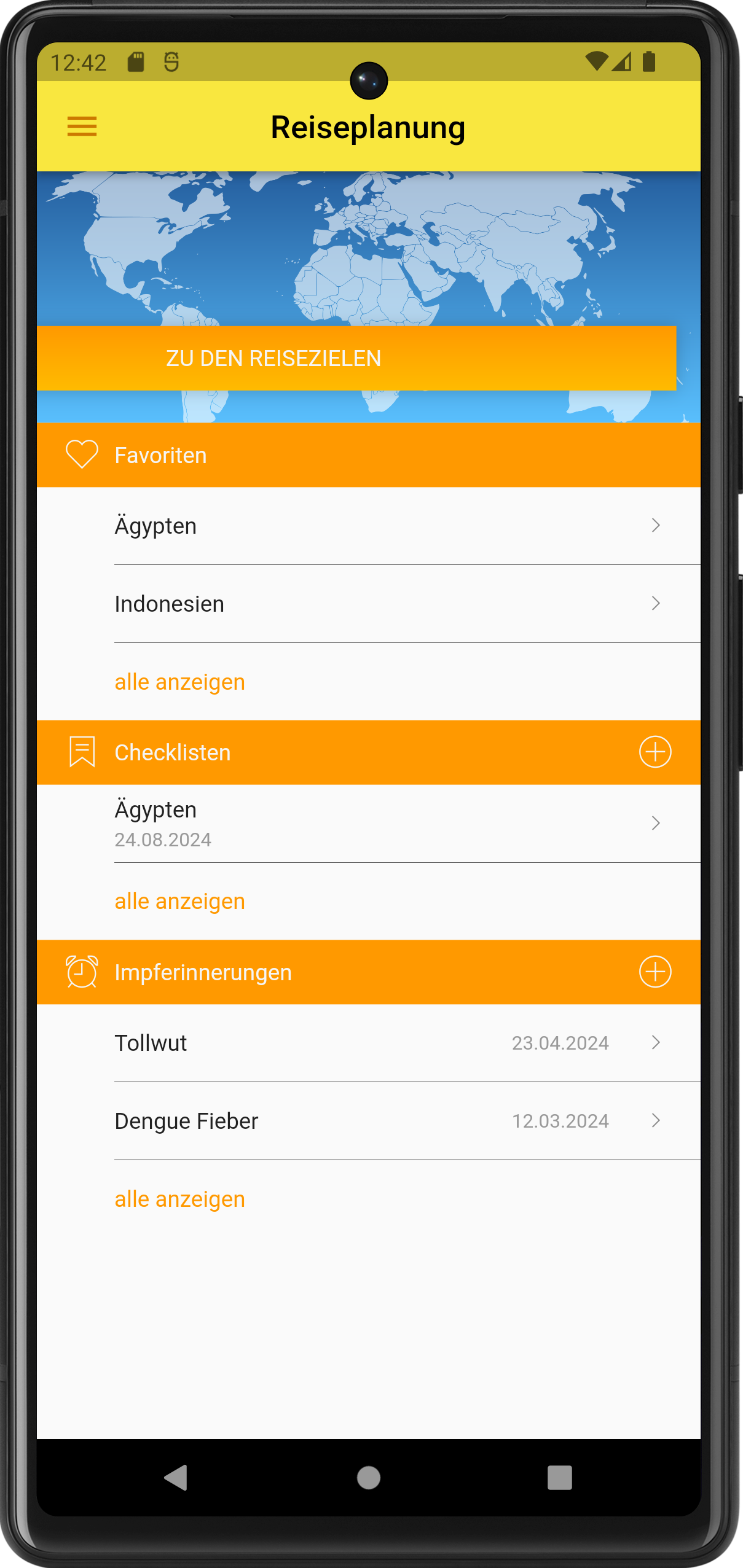Show all entries under Checklisten
Image resolution: width=743 pixels, height=1568 pixels.
(179, 901)
